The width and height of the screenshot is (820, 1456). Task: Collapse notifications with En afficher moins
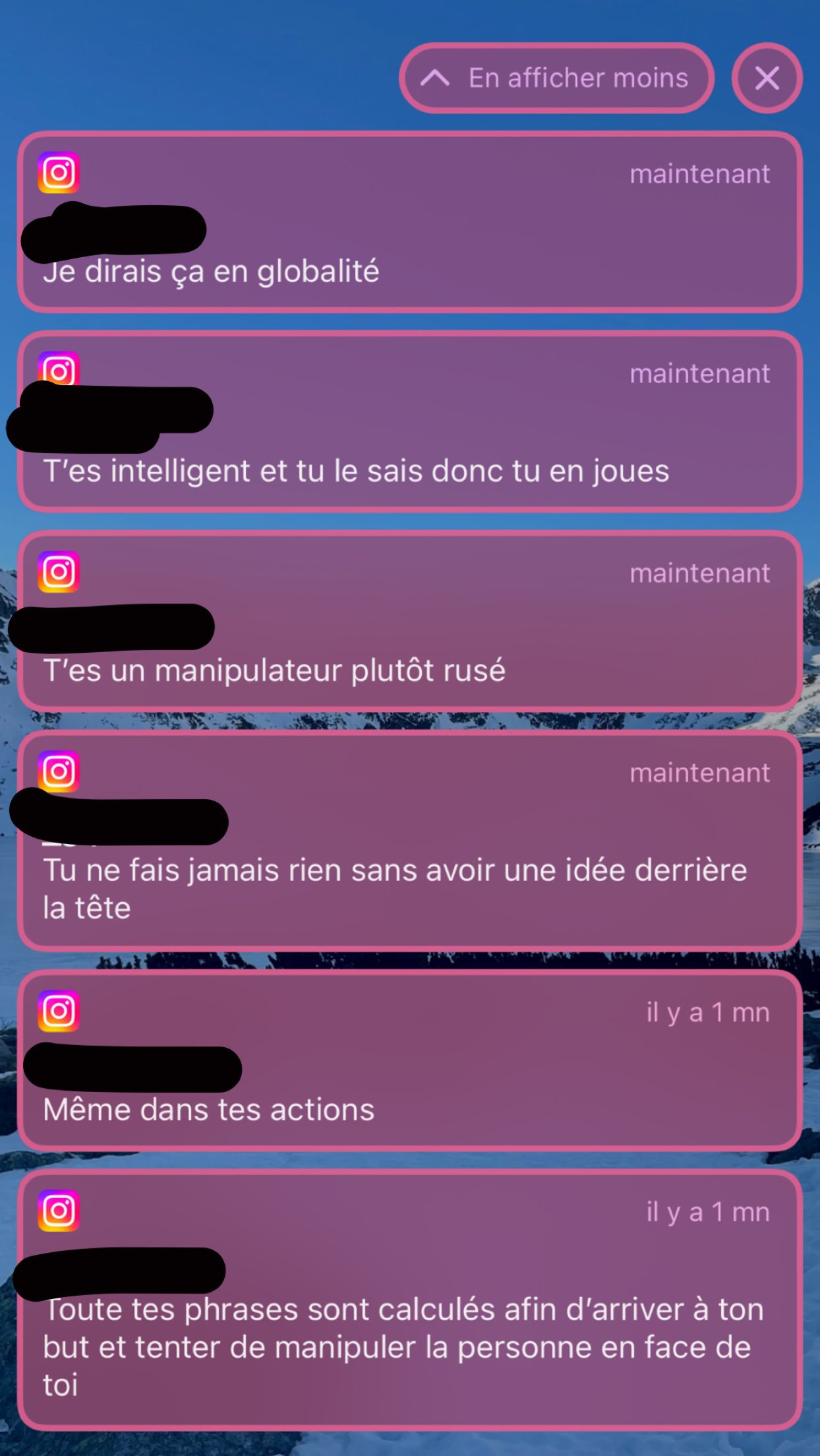point(557,78)
